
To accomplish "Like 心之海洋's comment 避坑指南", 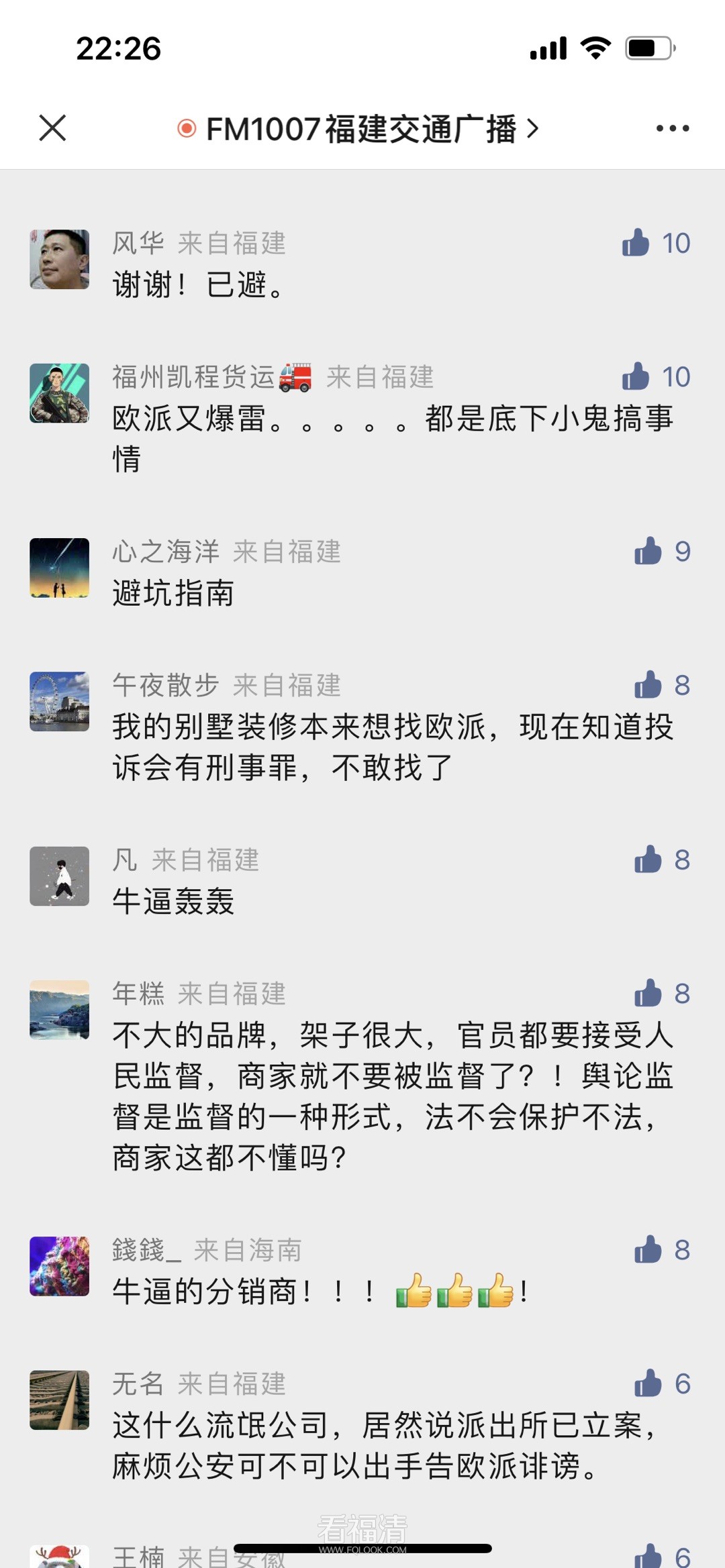I will 648,552.
